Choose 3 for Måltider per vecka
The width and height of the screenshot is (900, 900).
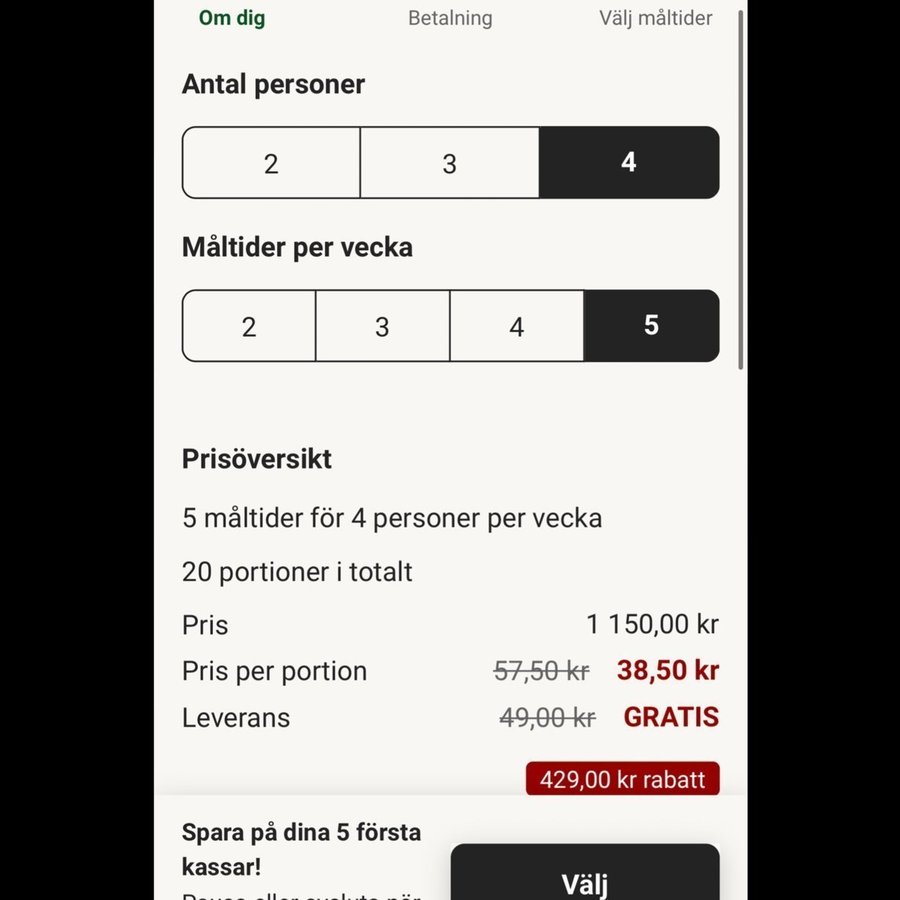tap(382, 326)
